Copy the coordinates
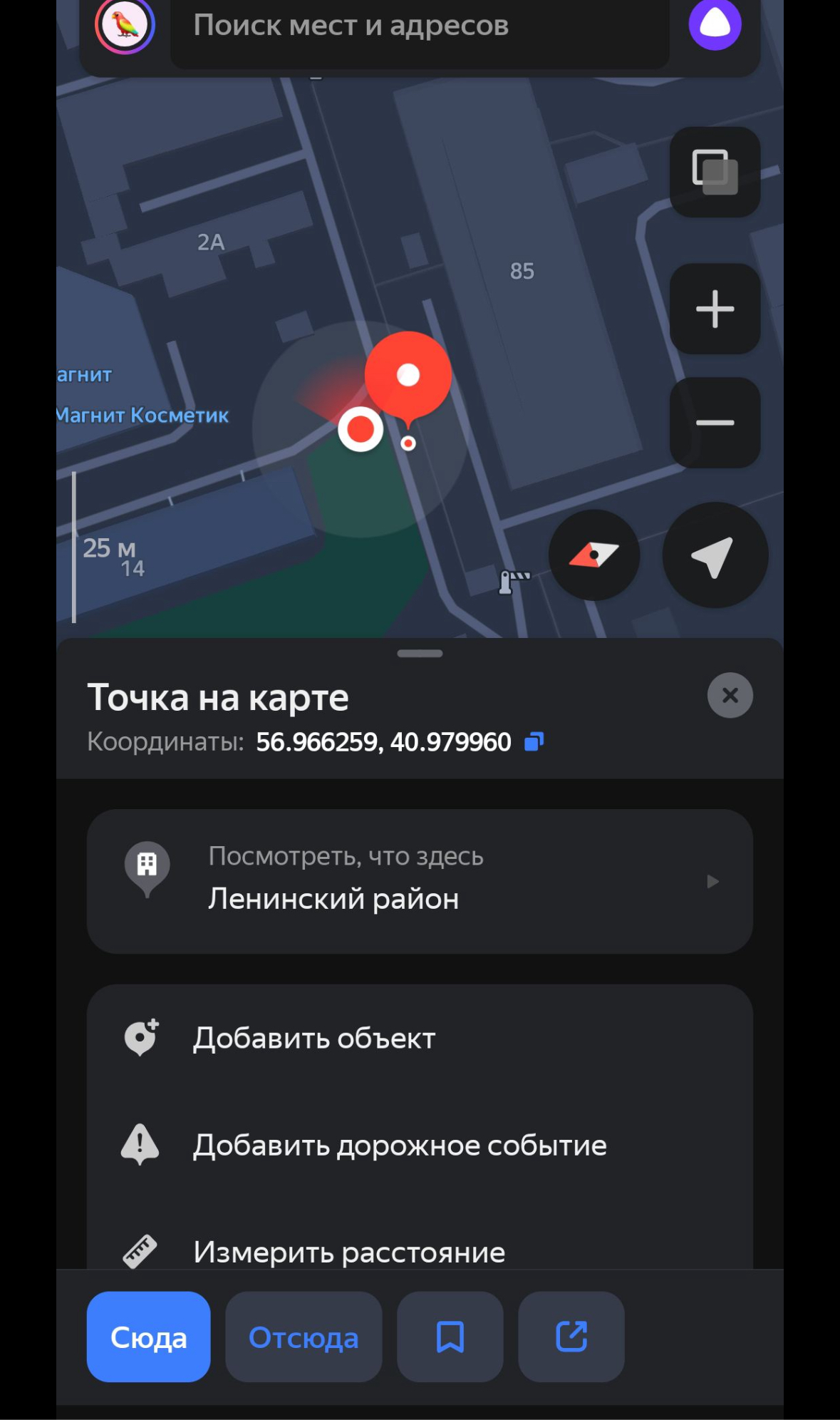Screen dimensions: 840x1420 pos(534,742)
